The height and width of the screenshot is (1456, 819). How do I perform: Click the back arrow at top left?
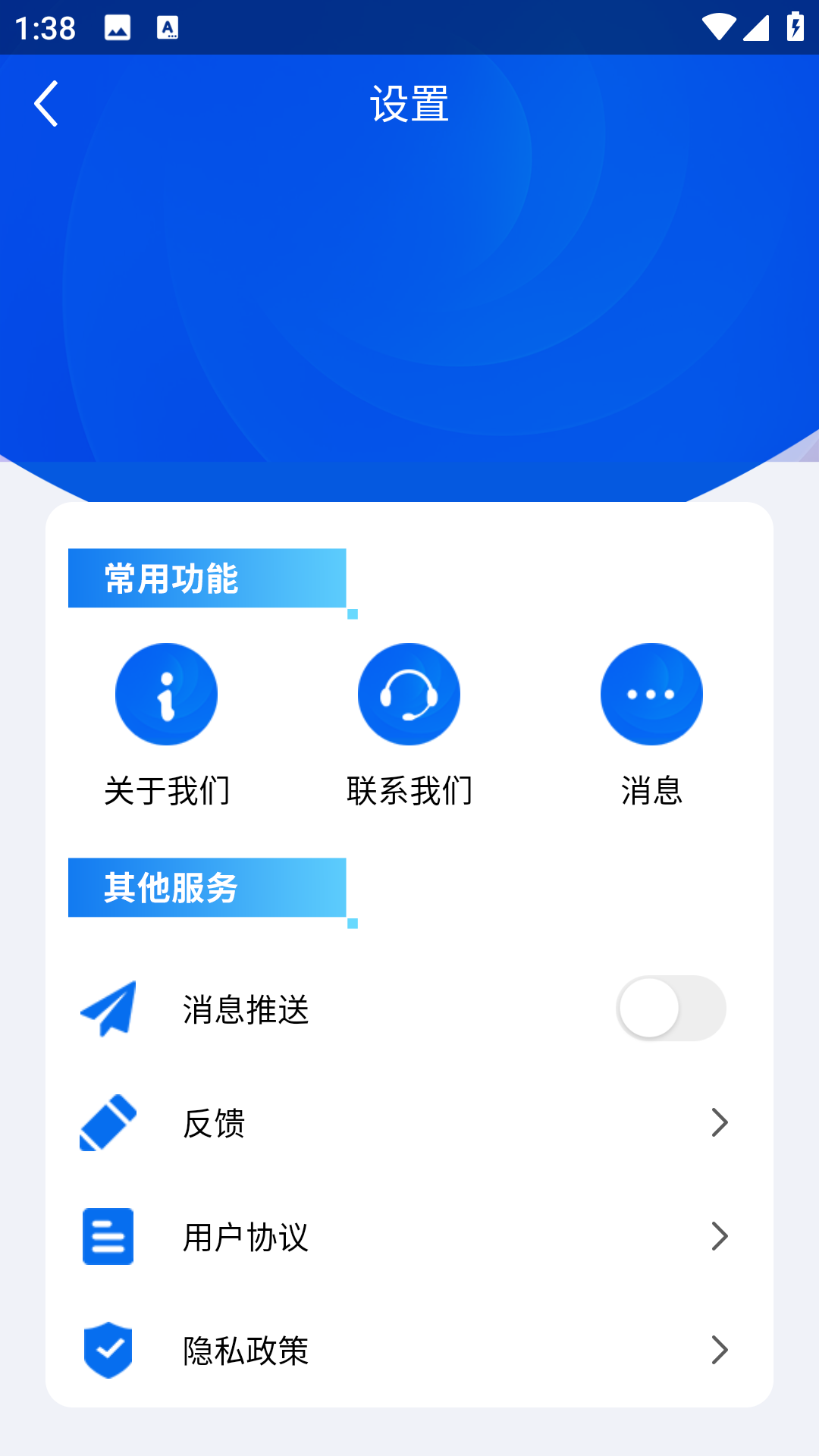47,104
